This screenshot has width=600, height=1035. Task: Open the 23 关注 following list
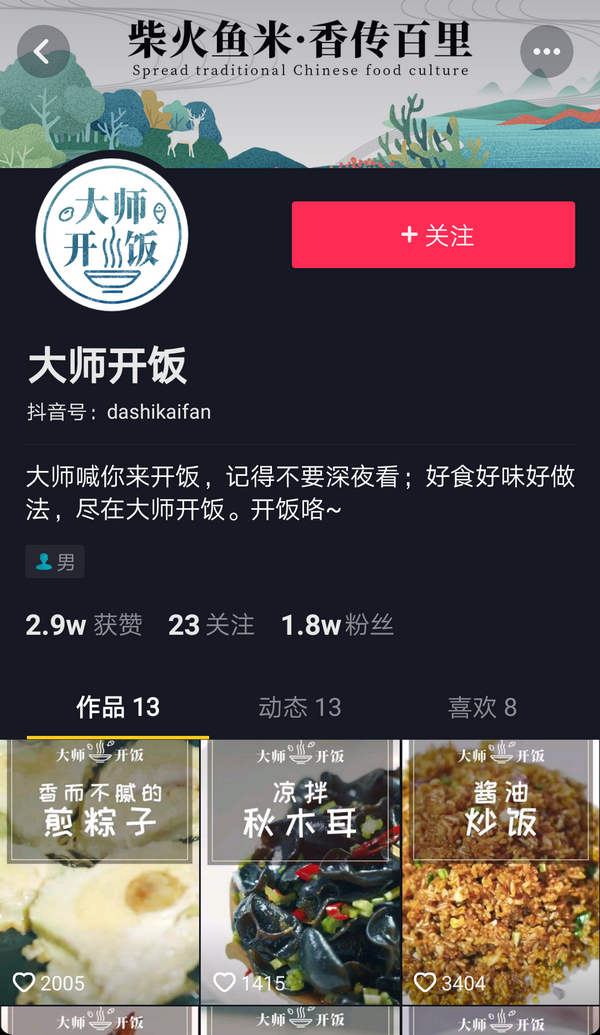click(x=211, y=626)
